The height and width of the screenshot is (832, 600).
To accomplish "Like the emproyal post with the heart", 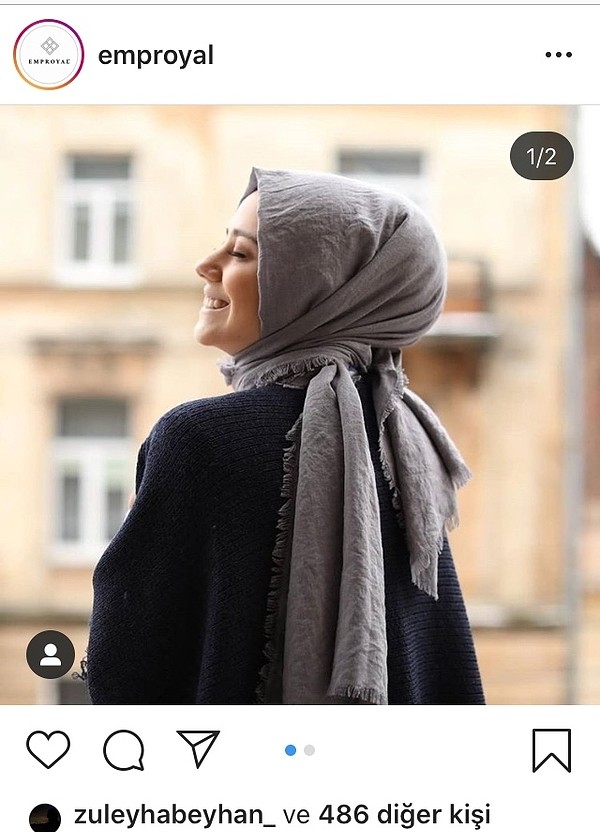I will point(48,750).
